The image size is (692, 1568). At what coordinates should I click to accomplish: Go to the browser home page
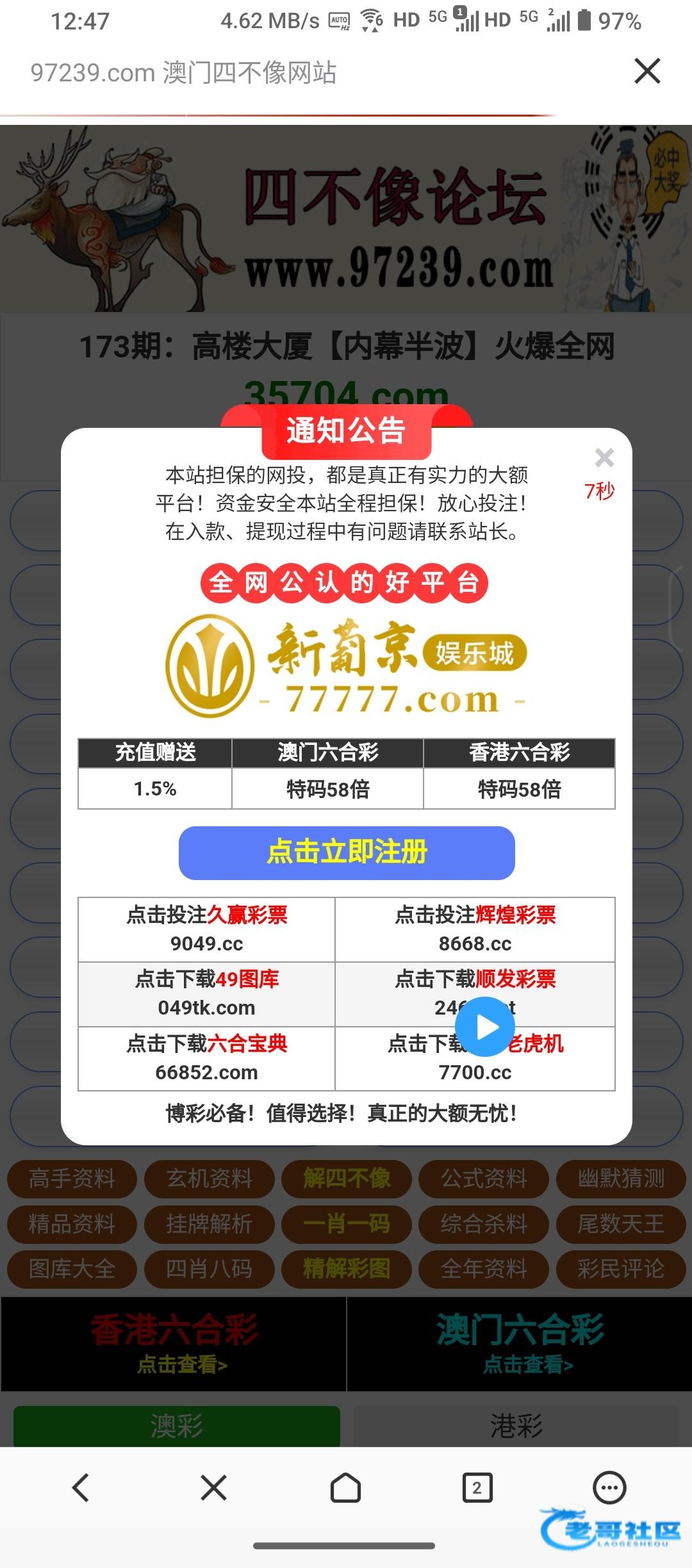[345, 1487]
